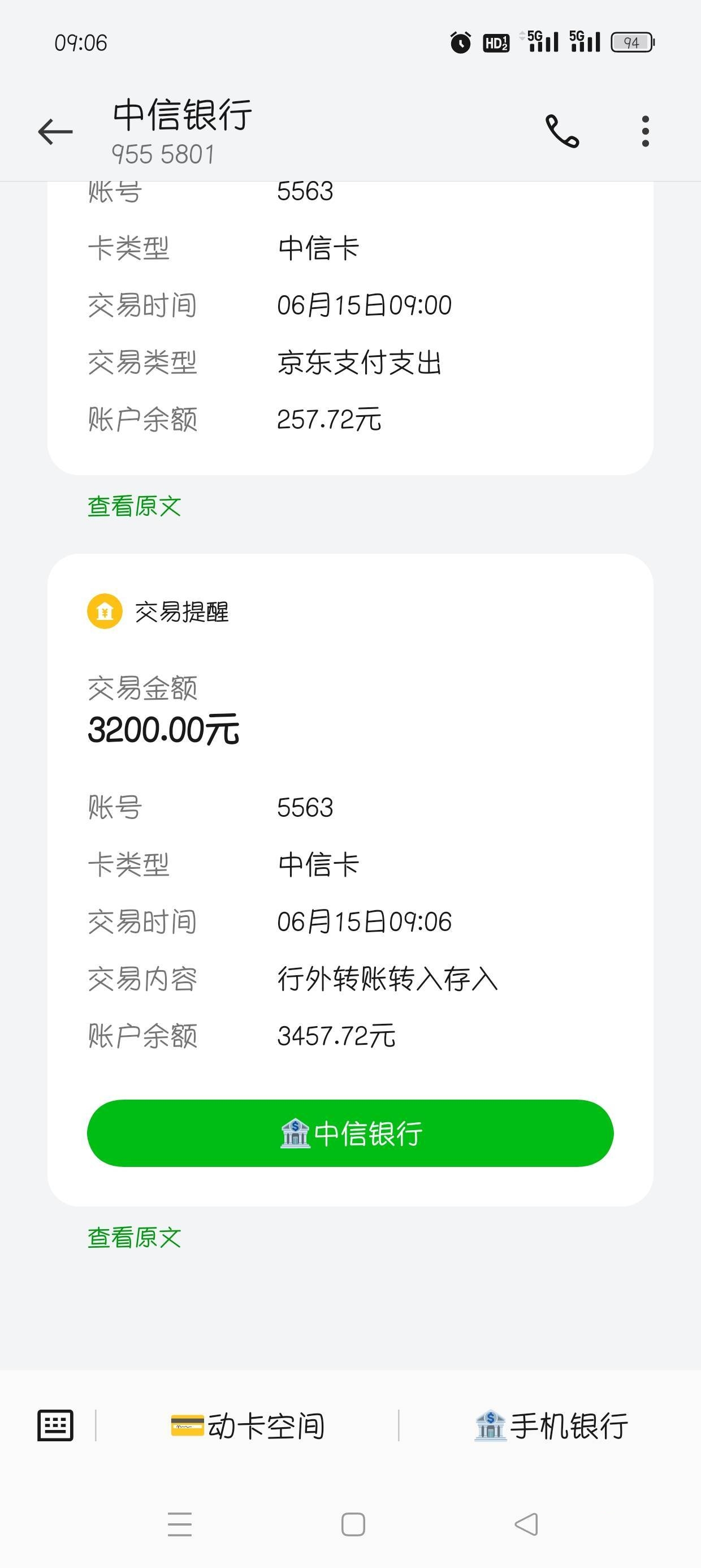This screenshot has height=1568, width=701.
Task: Open the 手机银行 menu
Action: pos(550,1425)
